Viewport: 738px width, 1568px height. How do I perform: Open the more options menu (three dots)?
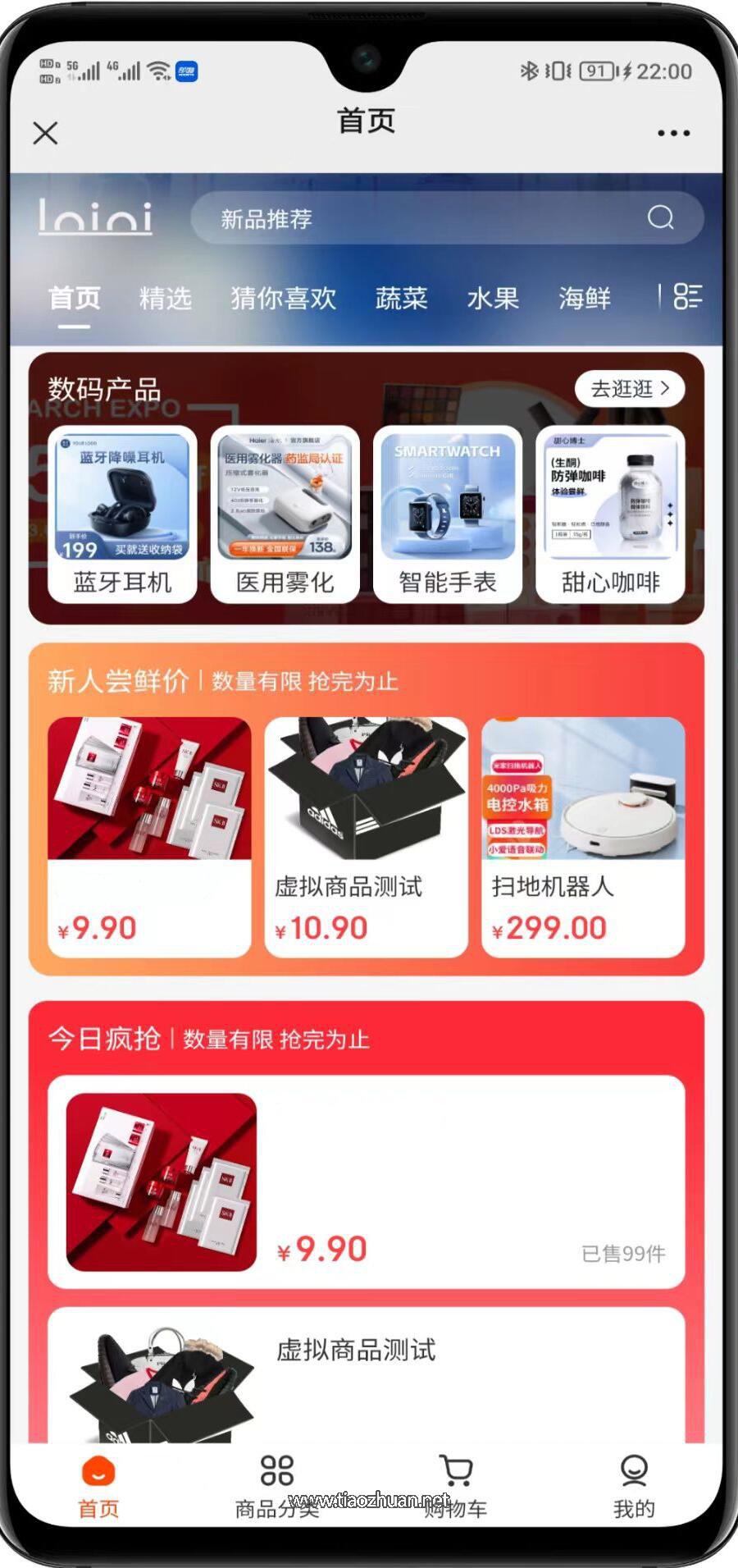(674, 132)
